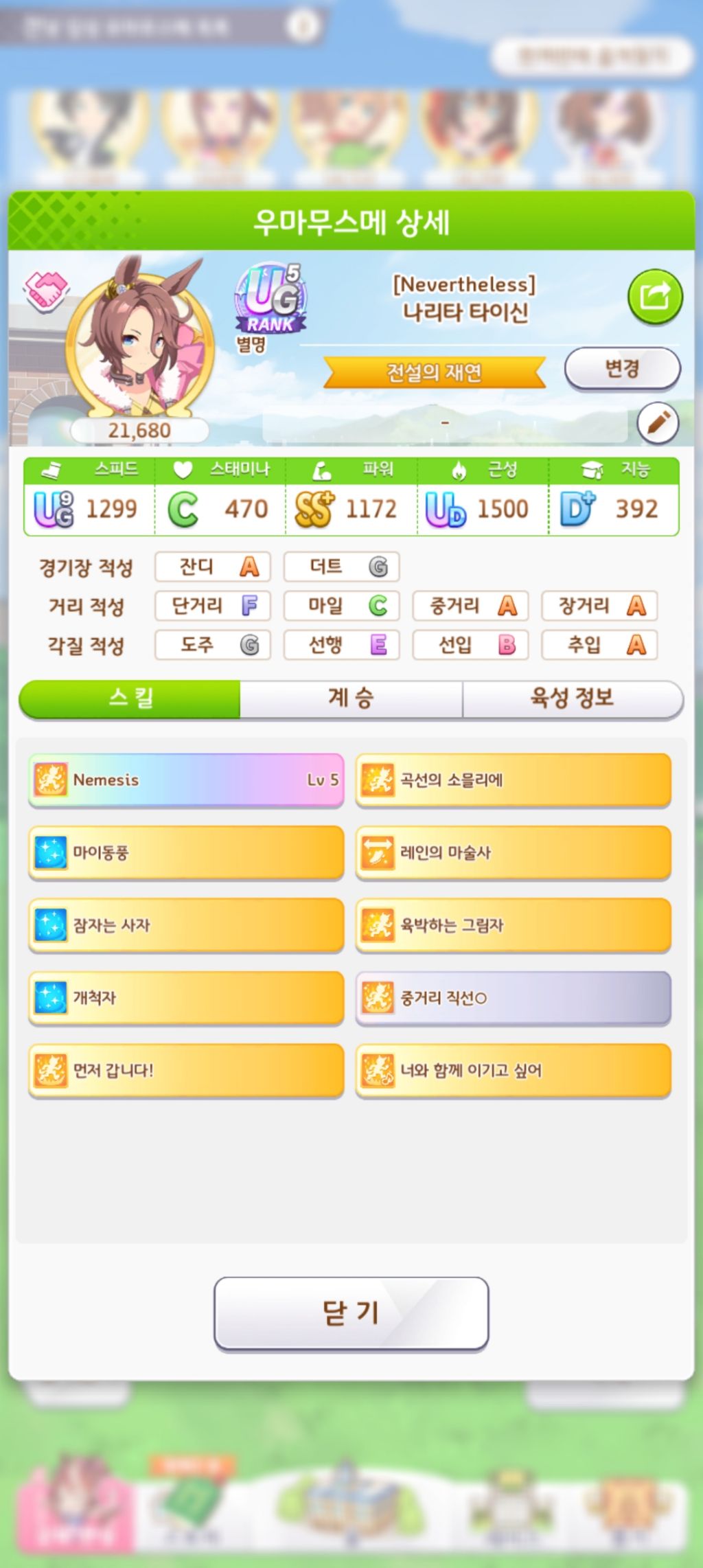This screenshot has width=703, height=1568.
Task: Switch to the 계승 tab
Action: pyautogui.click(x=351, y=697)
